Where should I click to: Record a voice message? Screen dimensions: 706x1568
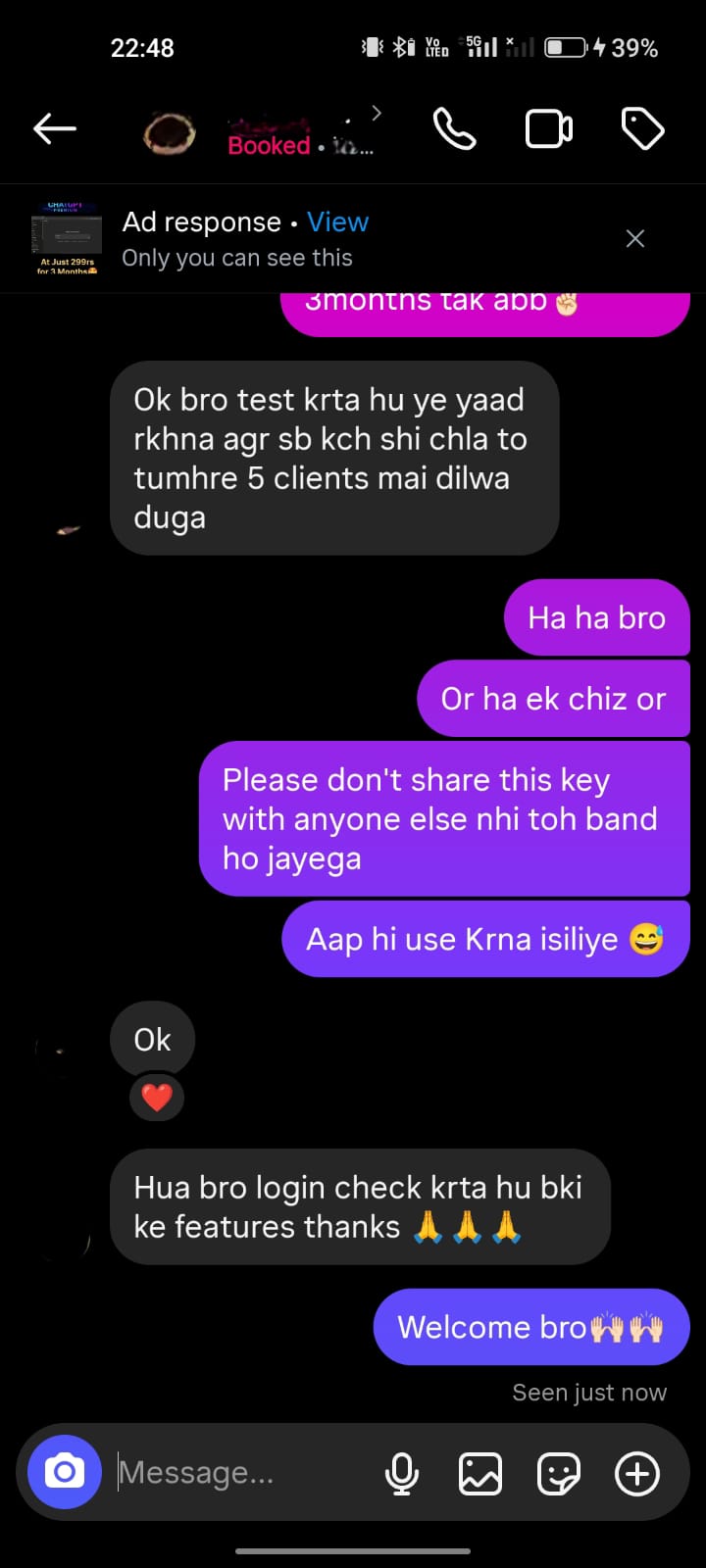[x=402, y=1473]
